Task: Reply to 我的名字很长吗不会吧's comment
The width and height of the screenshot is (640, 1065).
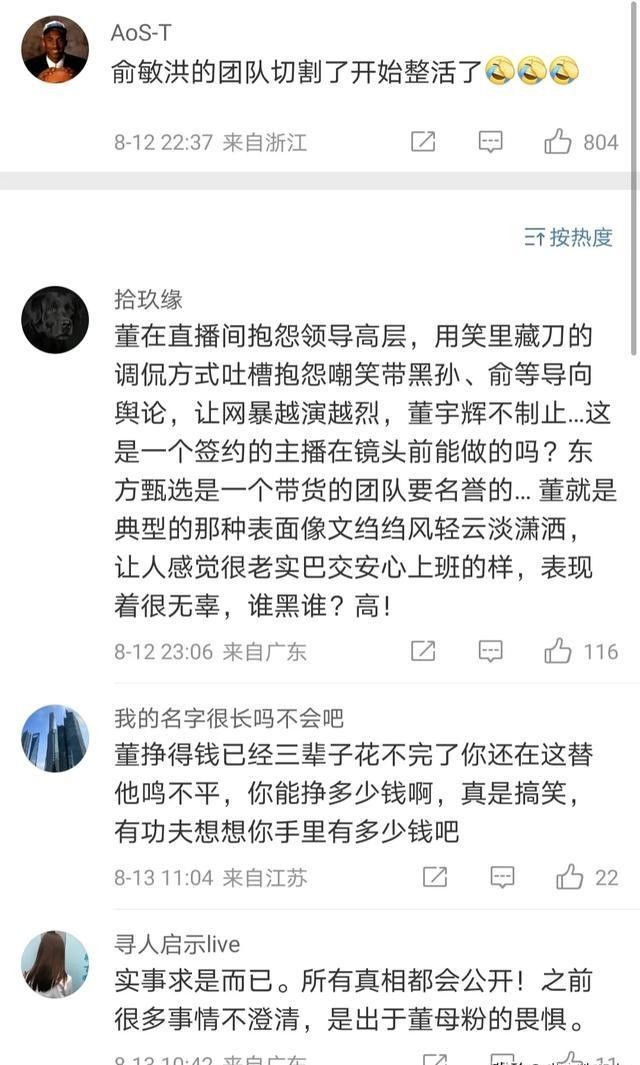Action: pos(502,878)
